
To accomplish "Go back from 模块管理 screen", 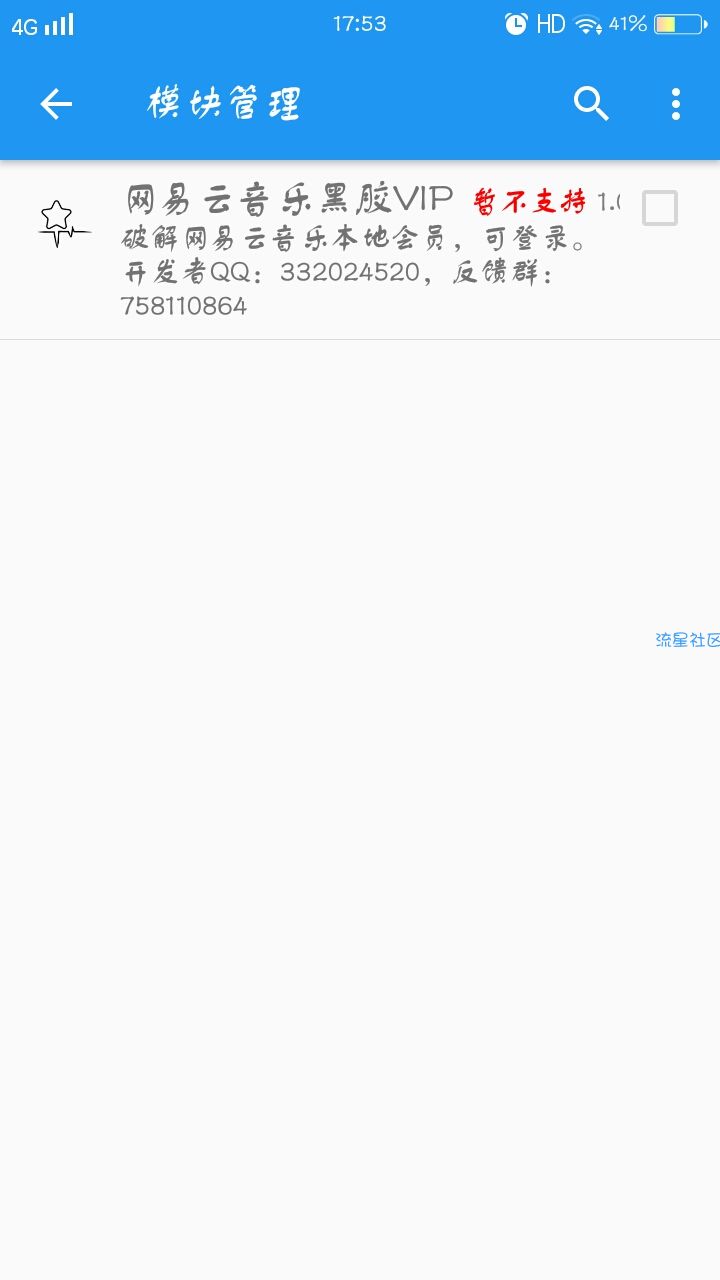I will (56, 104).
